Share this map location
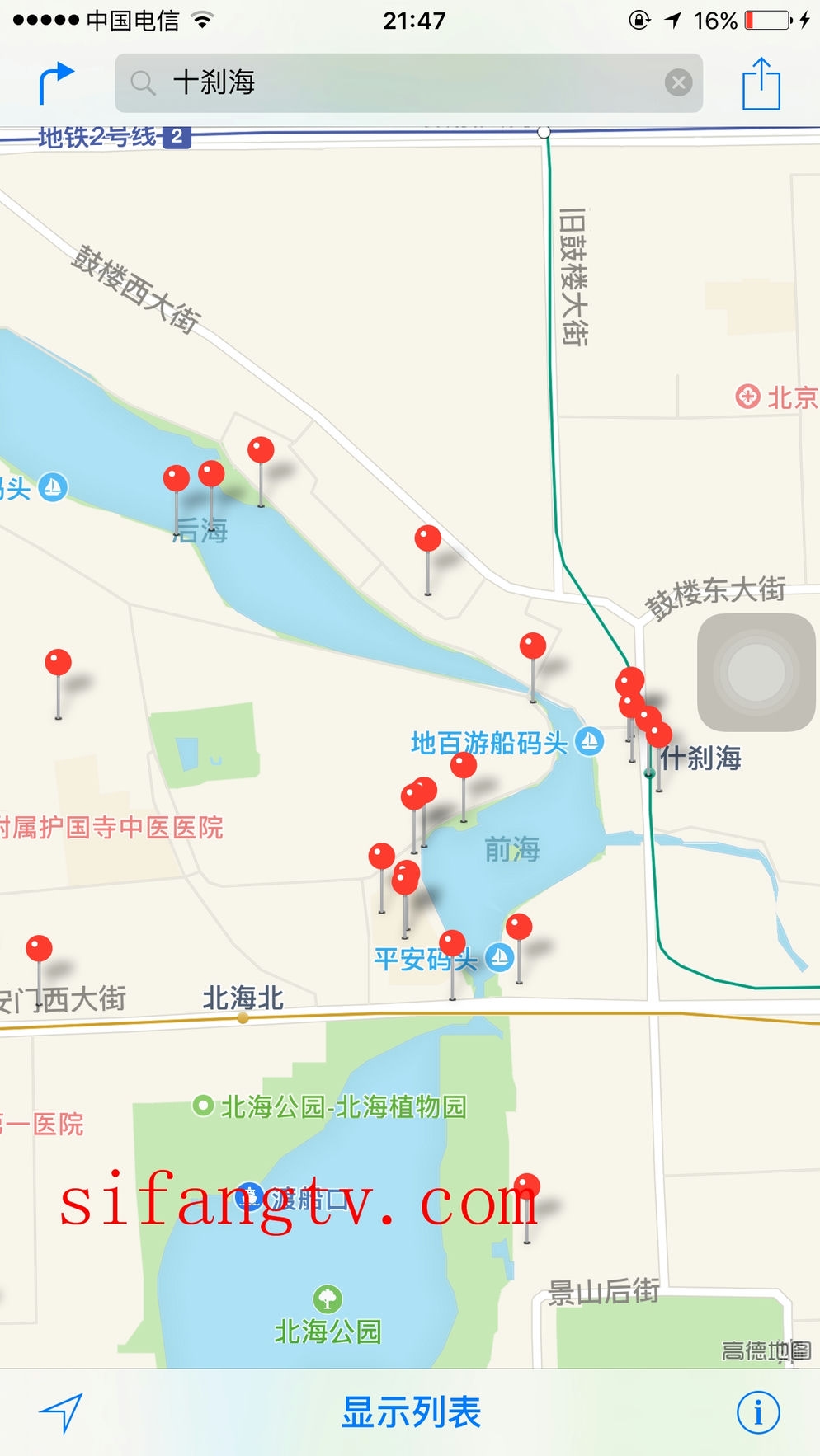Screen dimensions: 820x1456 761,83
